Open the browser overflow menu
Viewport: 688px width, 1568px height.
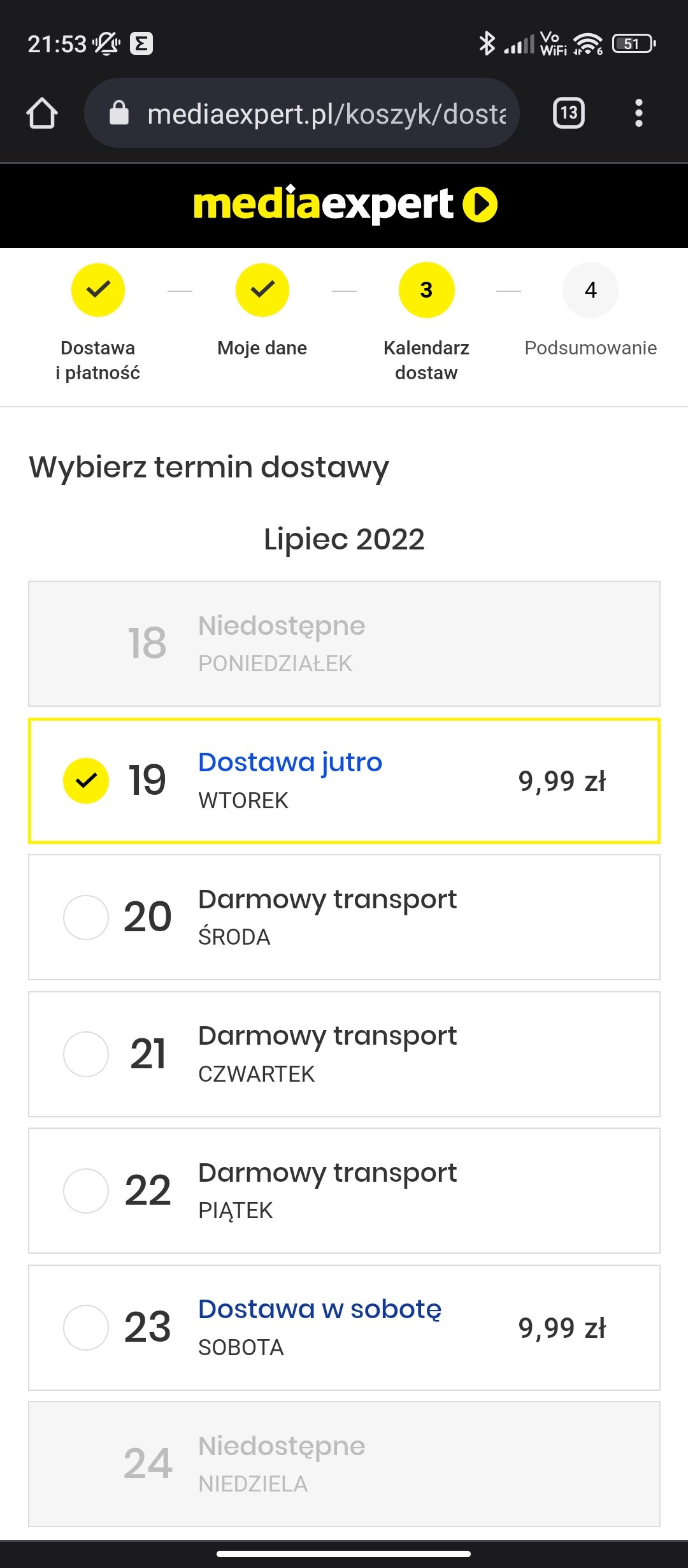(639, 113)
